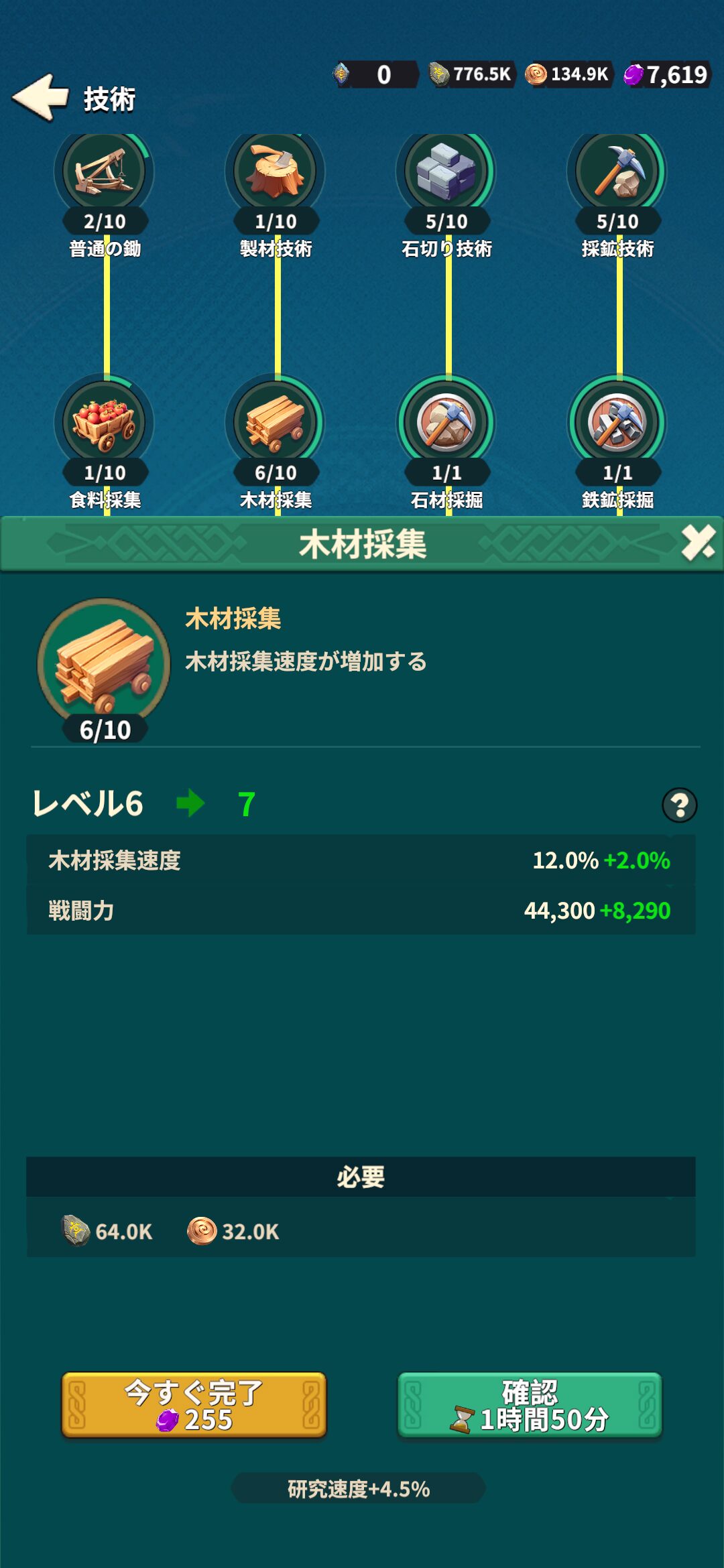Open the help question mark icon
Image resolution: width=724 pixels, height=1568 pixels.
point(679,805)
